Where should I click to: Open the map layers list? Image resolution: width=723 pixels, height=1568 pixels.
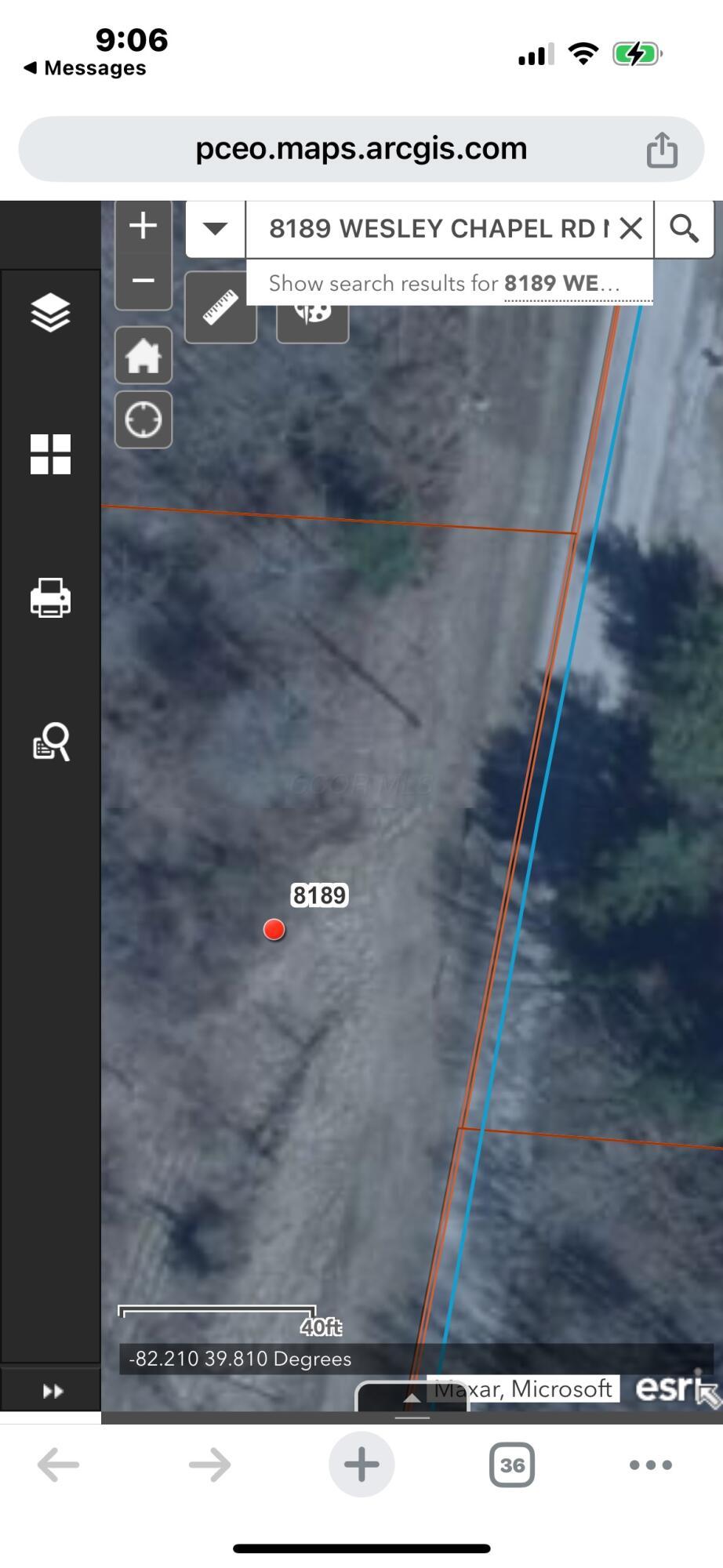coord(50,313)
